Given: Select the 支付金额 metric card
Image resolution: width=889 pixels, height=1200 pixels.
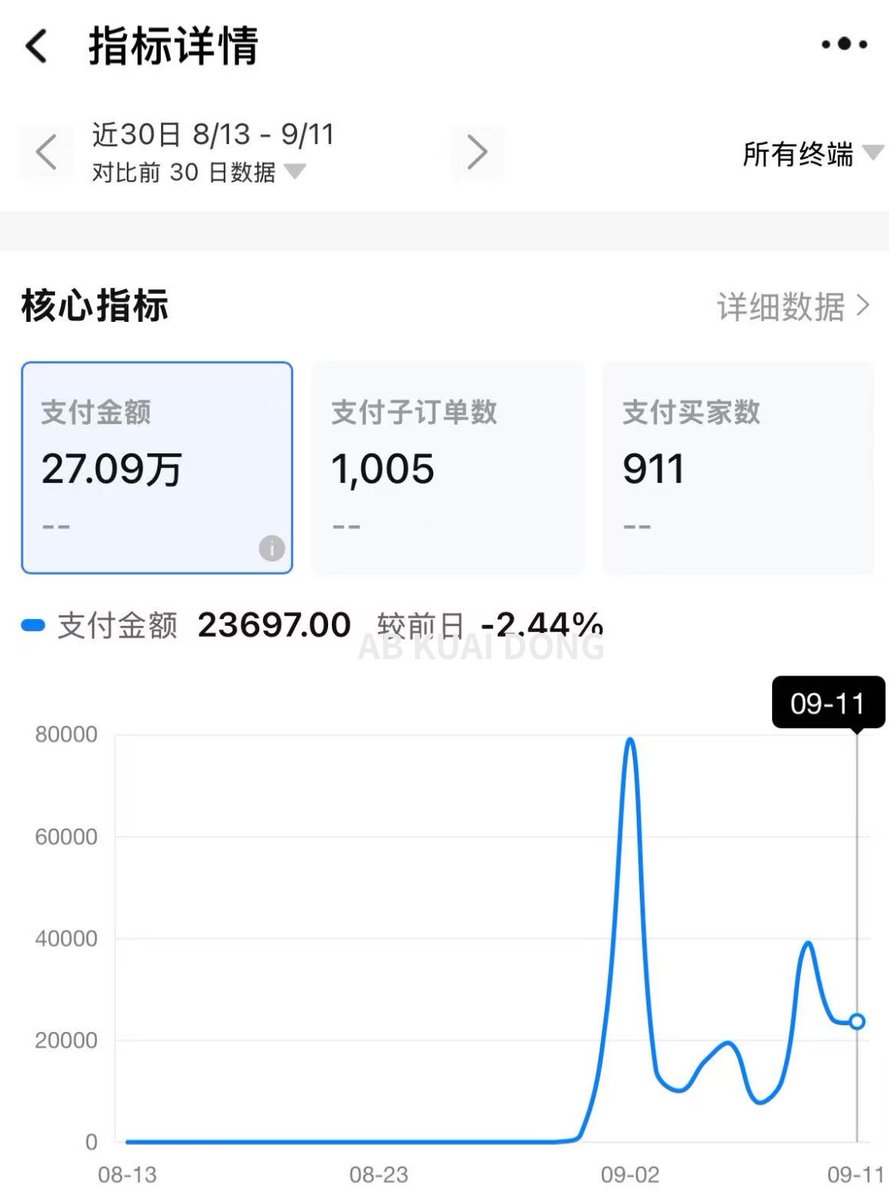Looking at the screenshot, I should point(157,467).
